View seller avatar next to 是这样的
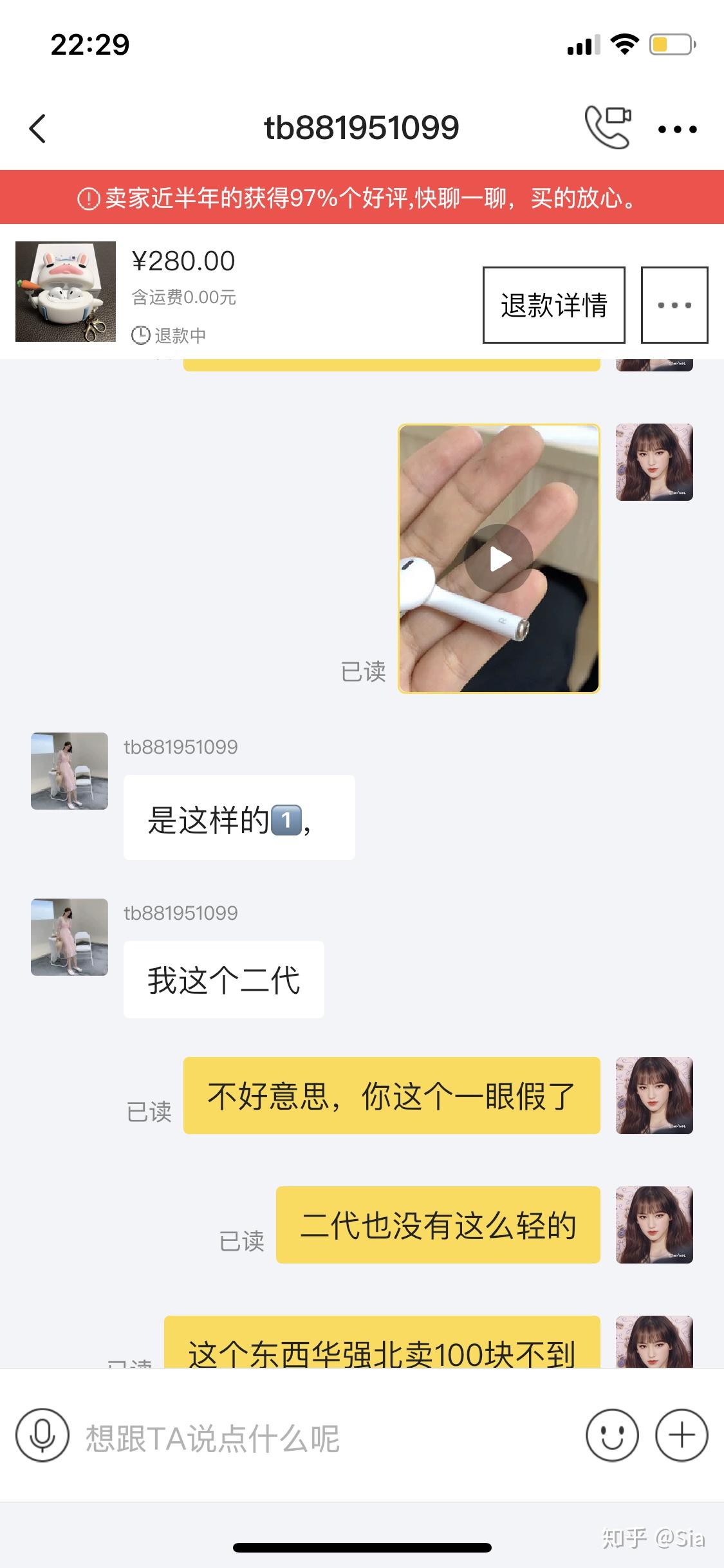The image size is (724, 1568). coord(70,770)
